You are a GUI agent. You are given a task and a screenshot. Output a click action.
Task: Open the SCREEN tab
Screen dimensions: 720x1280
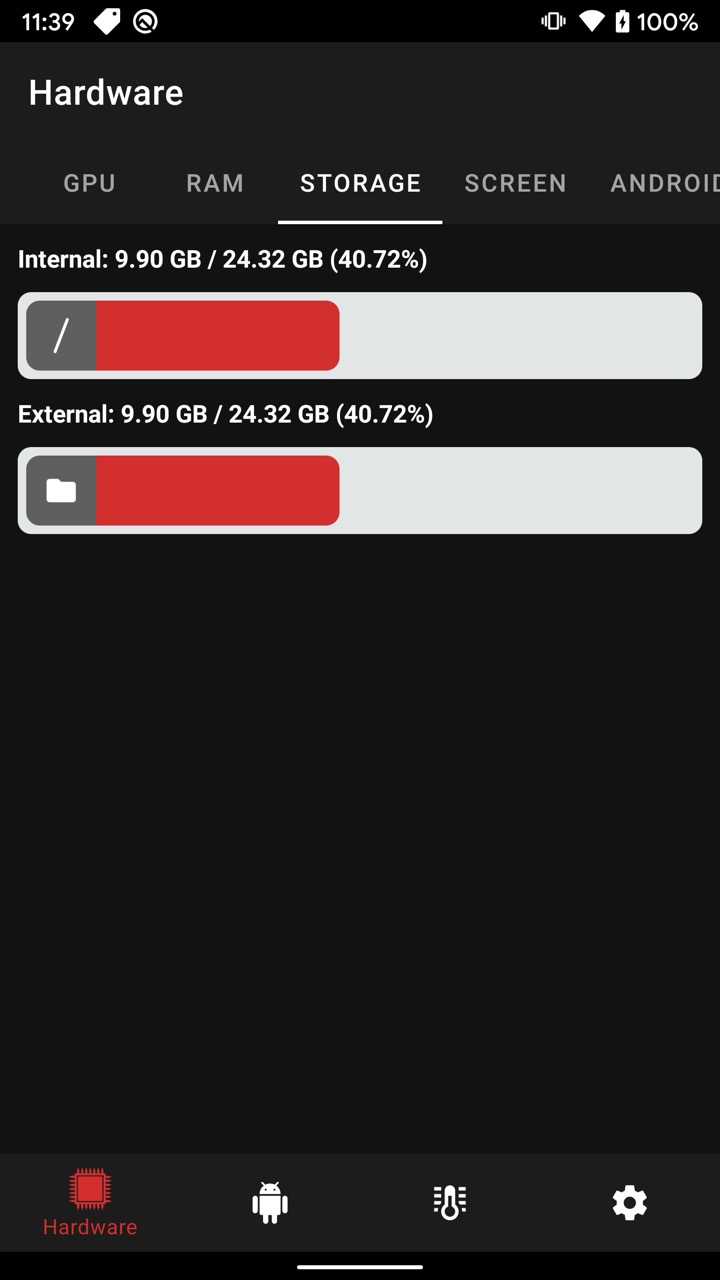tap(515, 183)
